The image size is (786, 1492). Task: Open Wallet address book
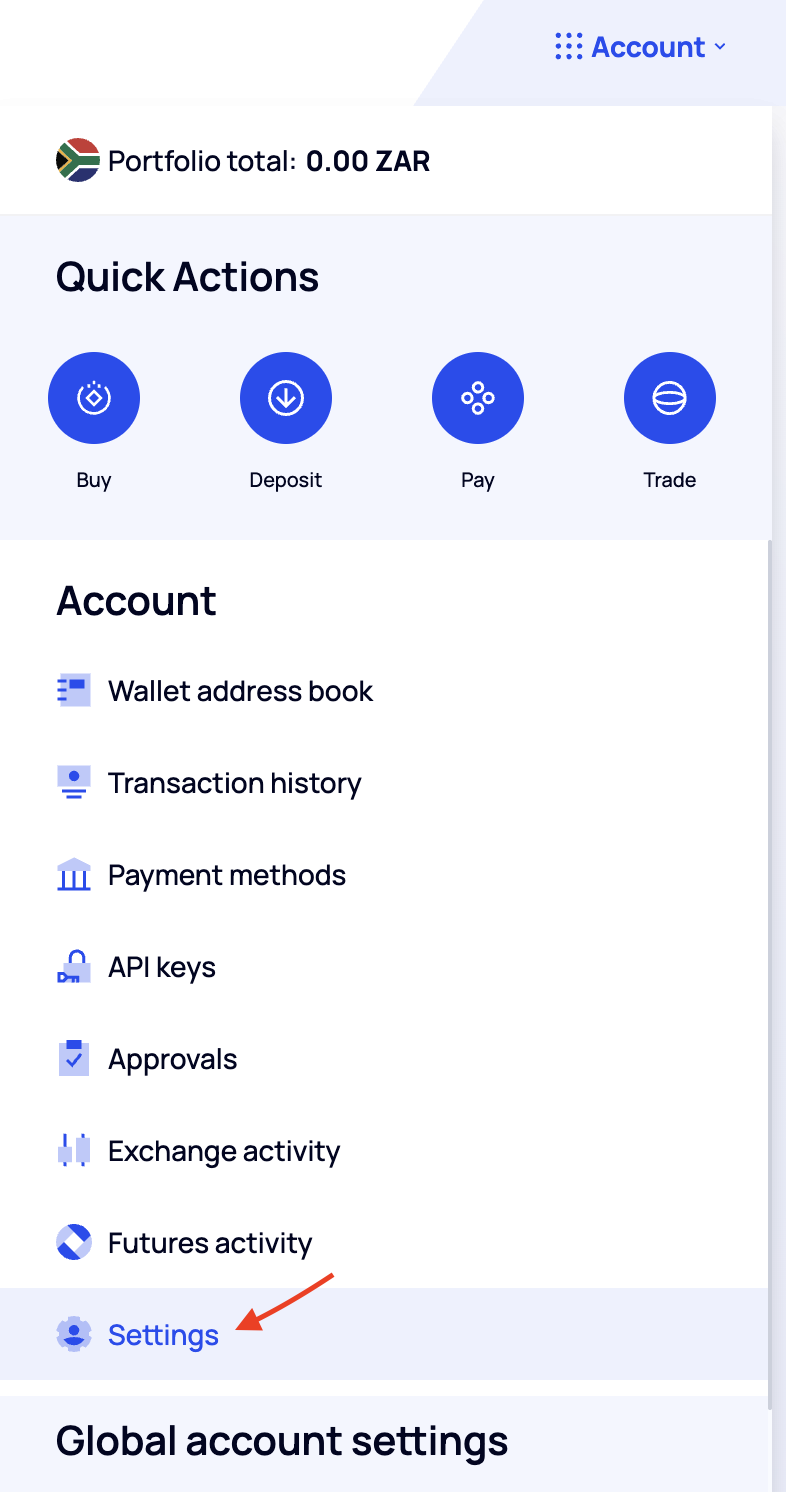240,691
